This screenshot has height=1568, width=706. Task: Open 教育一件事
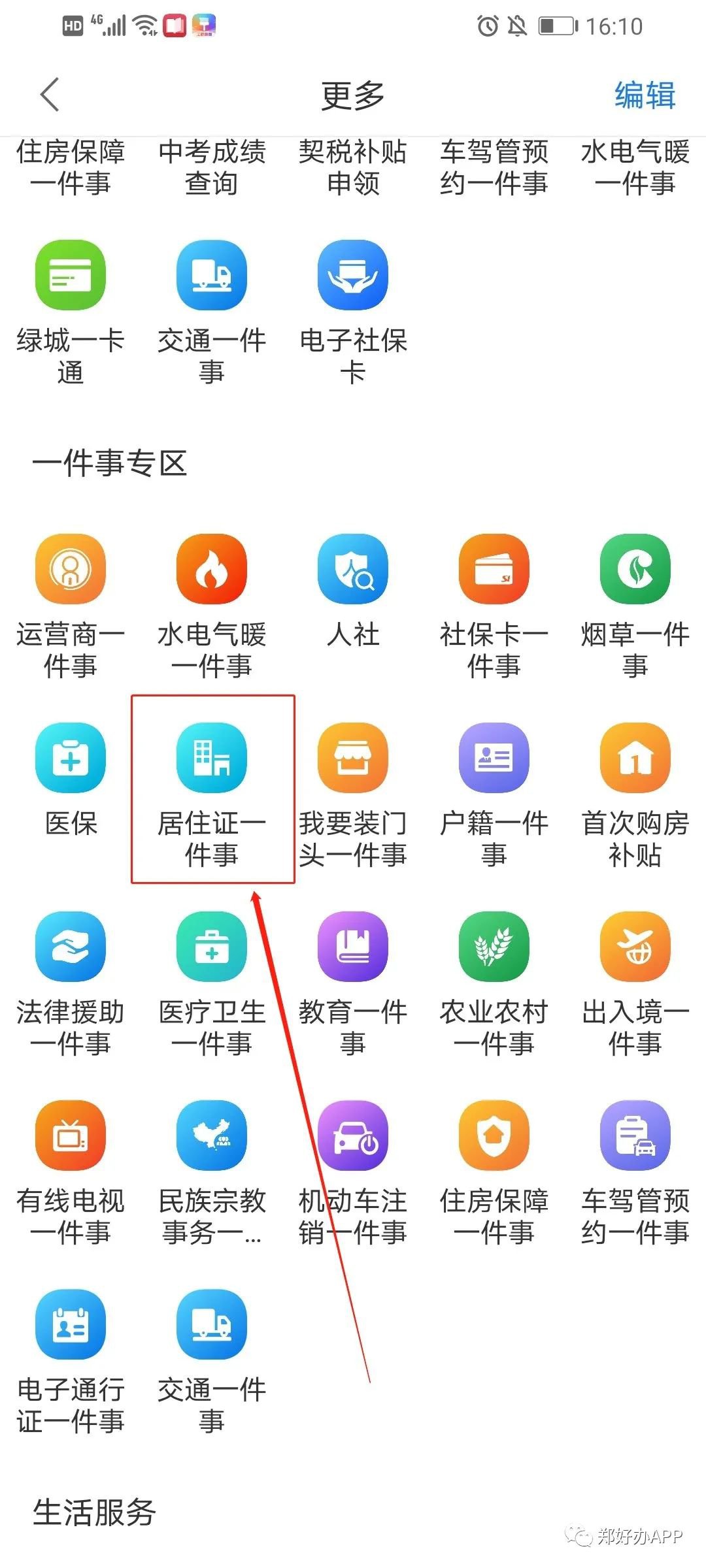(353, 947)
